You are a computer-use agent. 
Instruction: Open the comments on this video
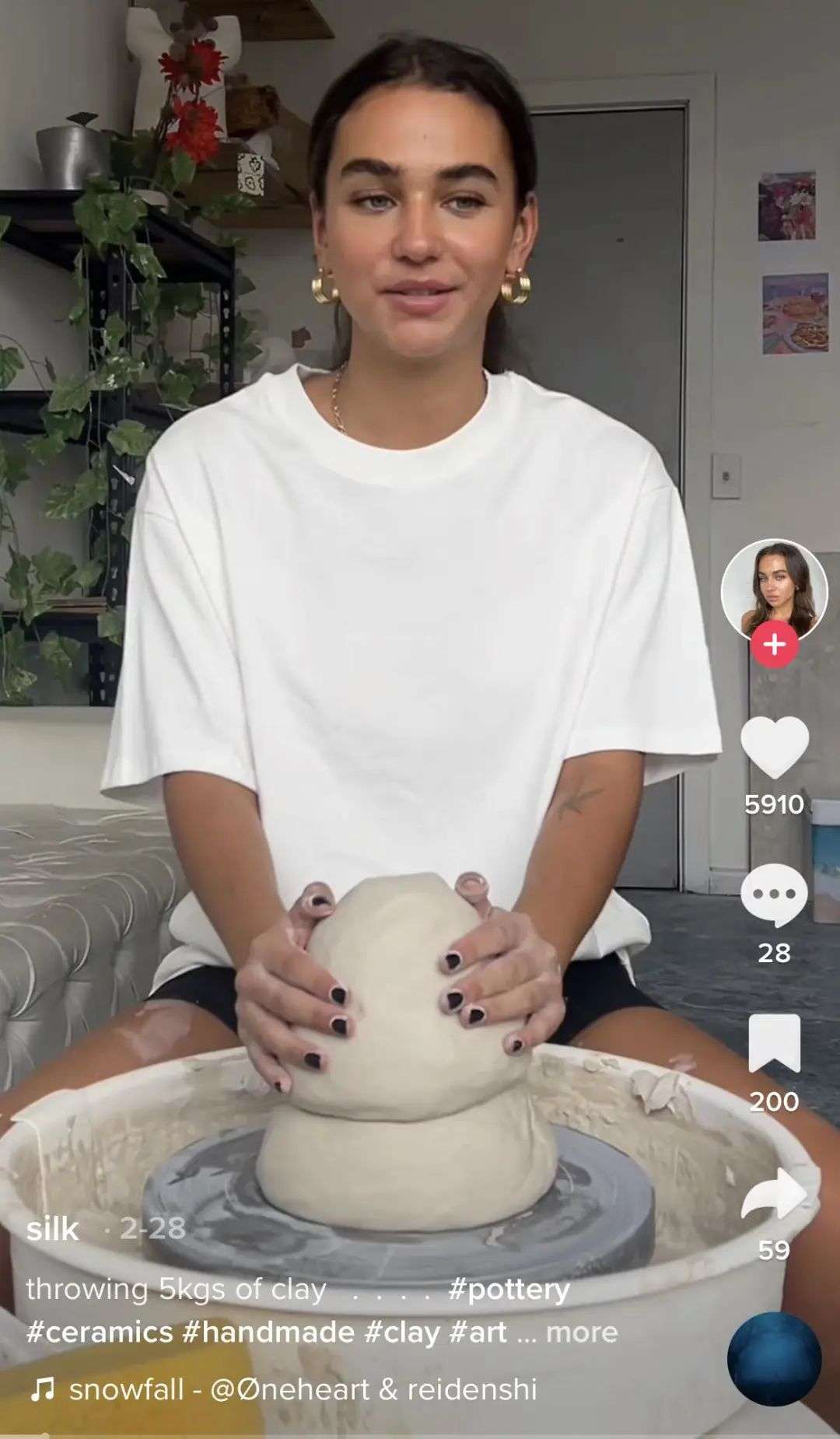tap(774, 895)
